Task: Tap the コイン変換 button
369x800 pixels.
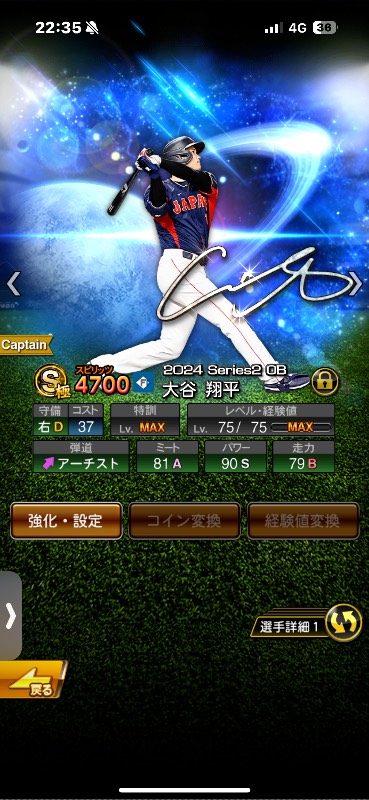Action: coord(184,521)
